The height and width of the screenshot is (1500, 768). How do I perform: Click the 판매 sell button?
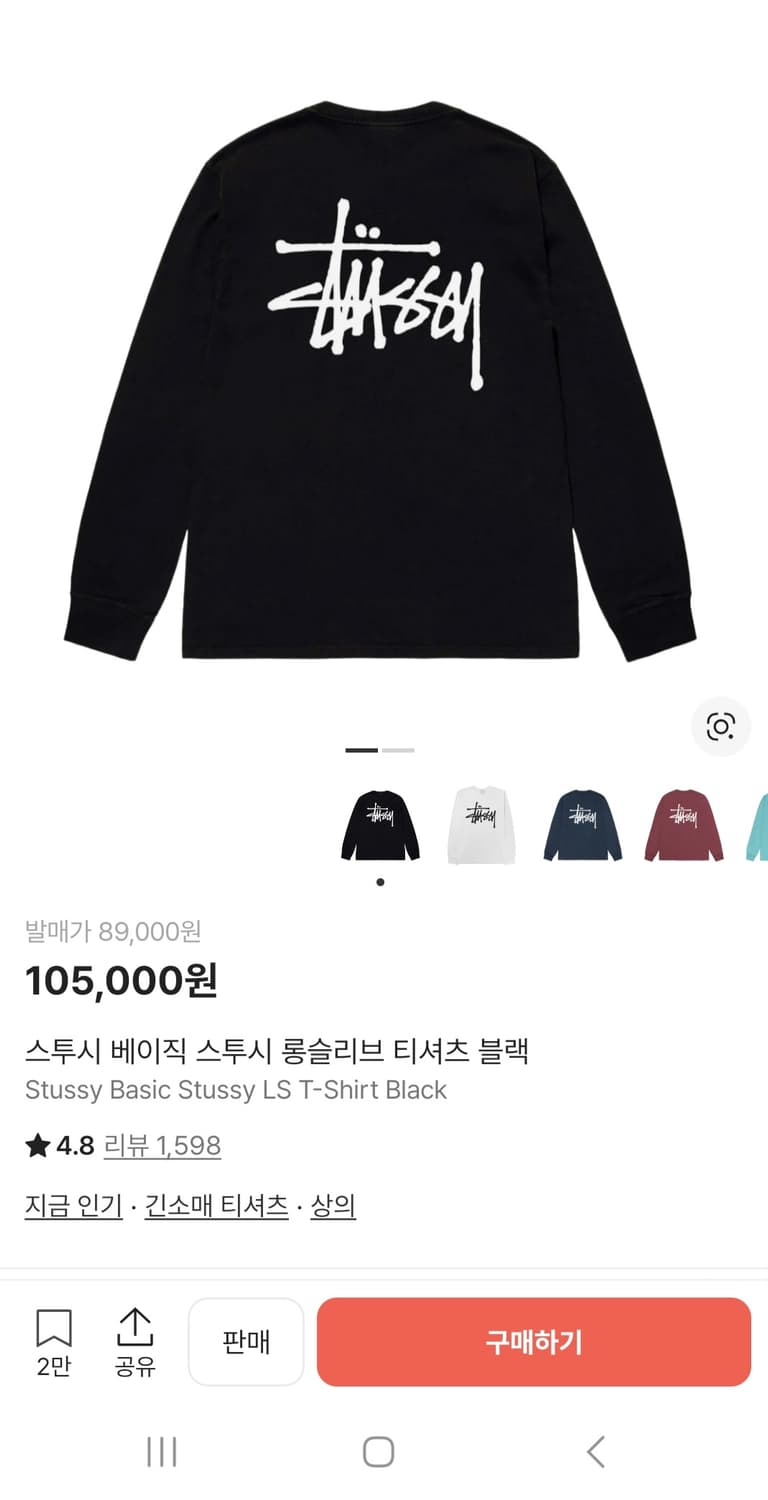(246, 1343)
